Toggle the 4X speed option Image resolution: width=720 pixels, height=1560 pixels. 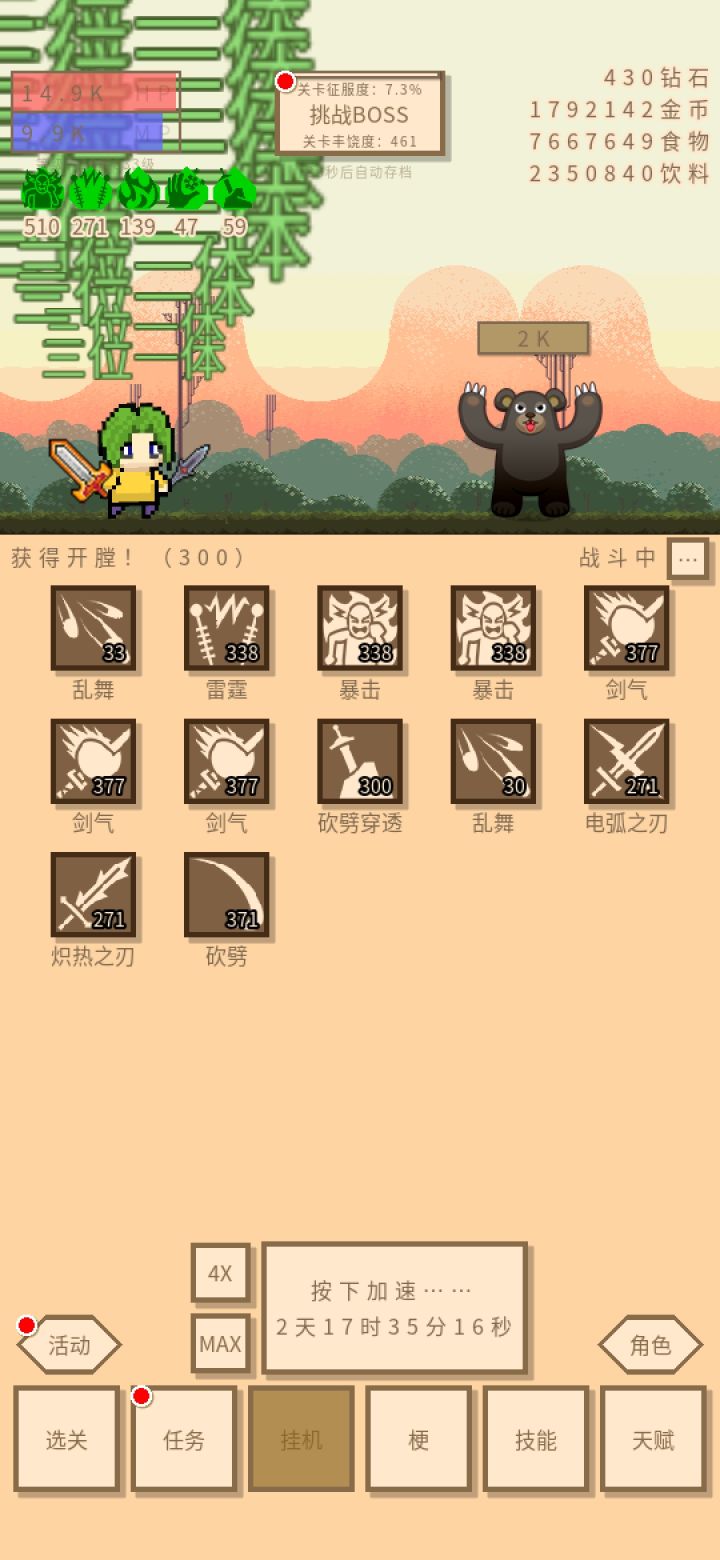tap(221, 1274)
